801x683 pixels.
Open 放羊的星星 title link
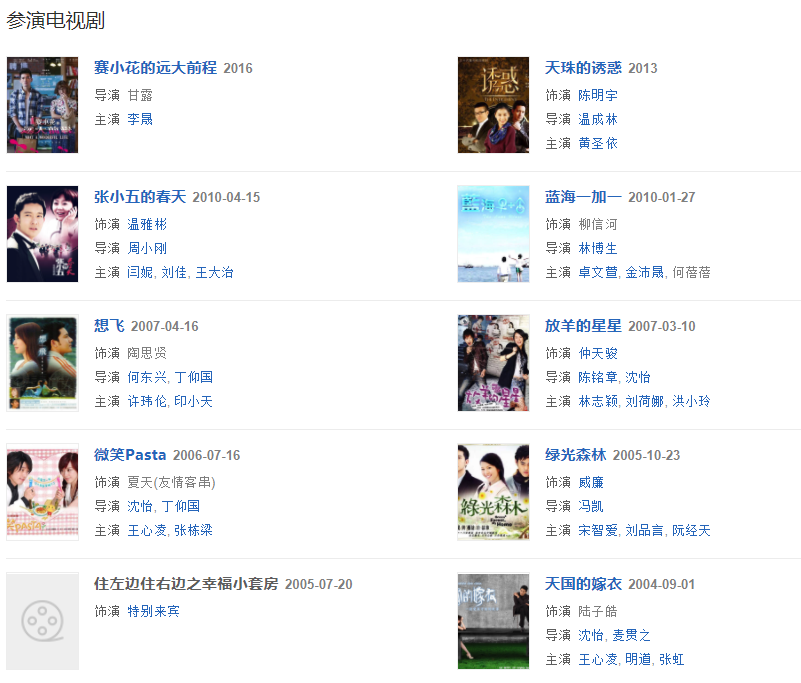(x=583, y=326)
